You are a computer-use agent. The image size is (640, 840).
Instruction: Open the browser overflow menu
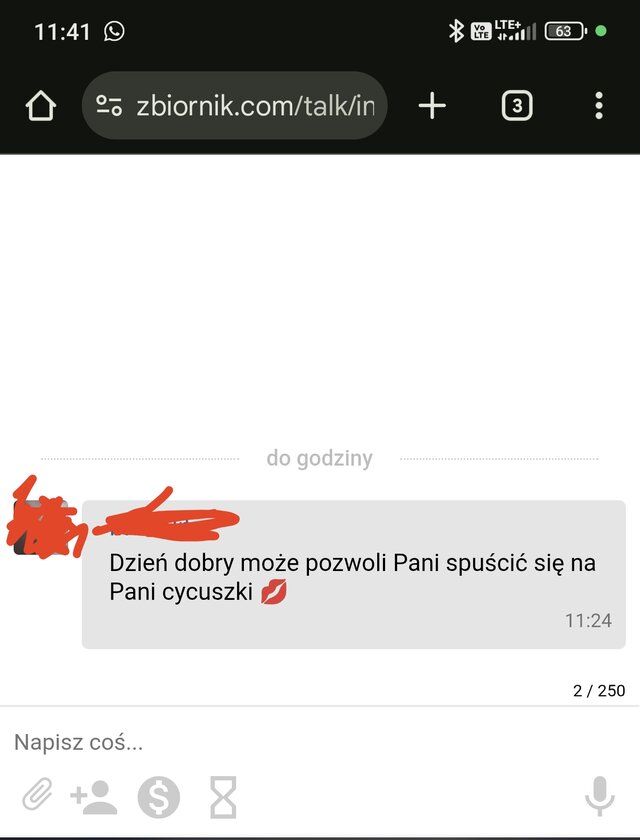coord(598,106)
